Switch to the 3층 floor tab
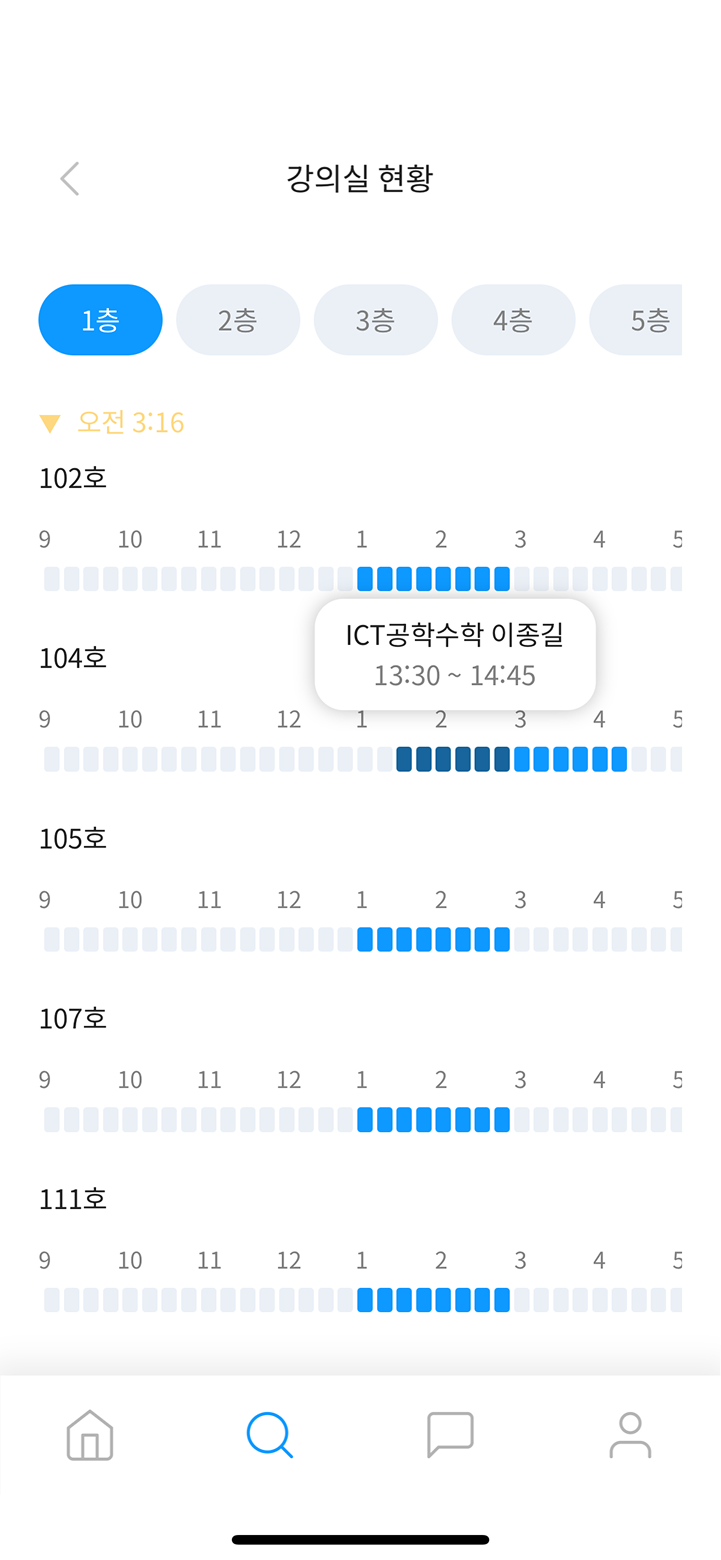721x1560 pixels. pyautogui.click(x=376, y=320)
